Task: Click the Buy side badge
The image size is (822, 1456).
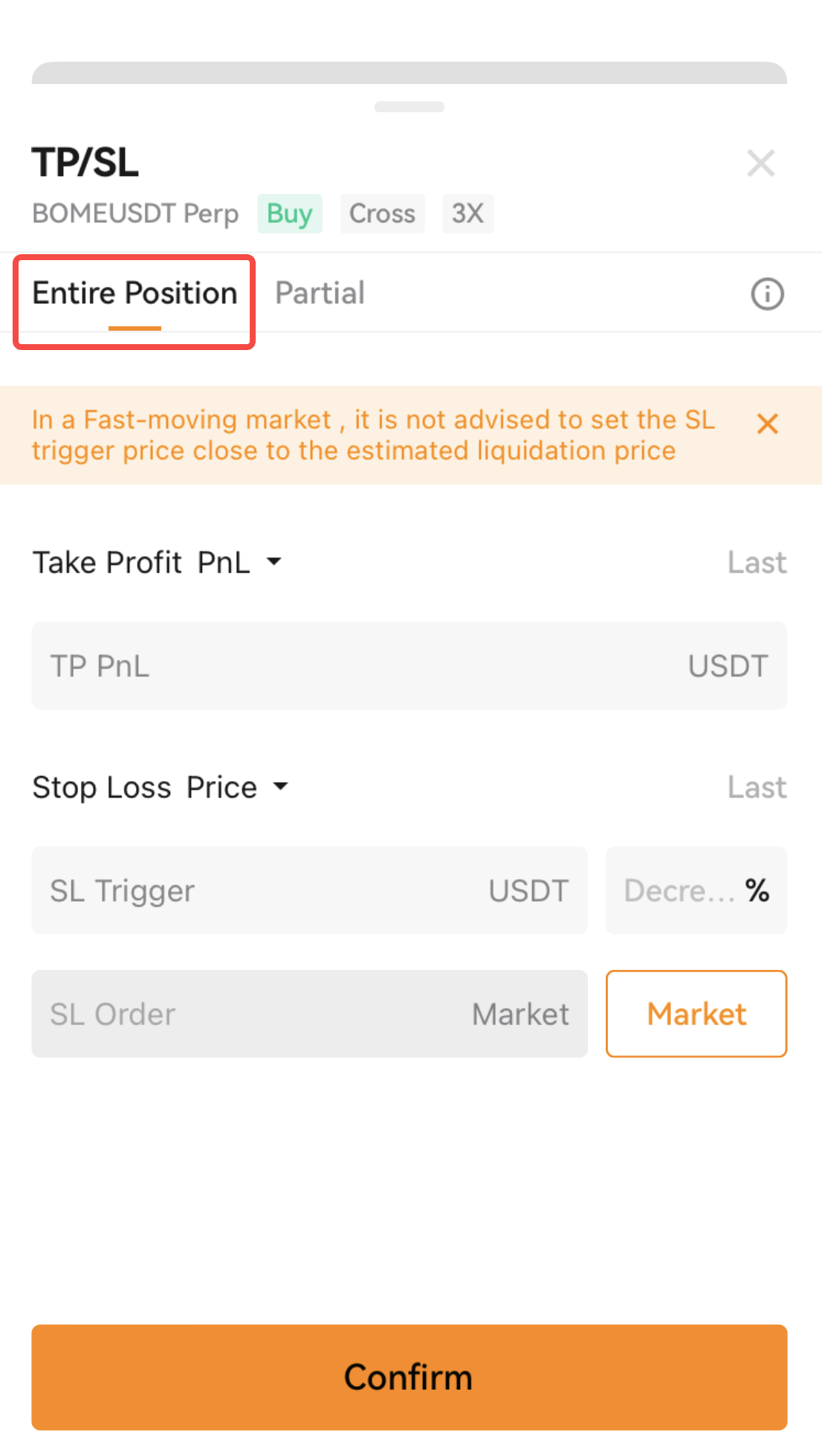Action: 289,213
